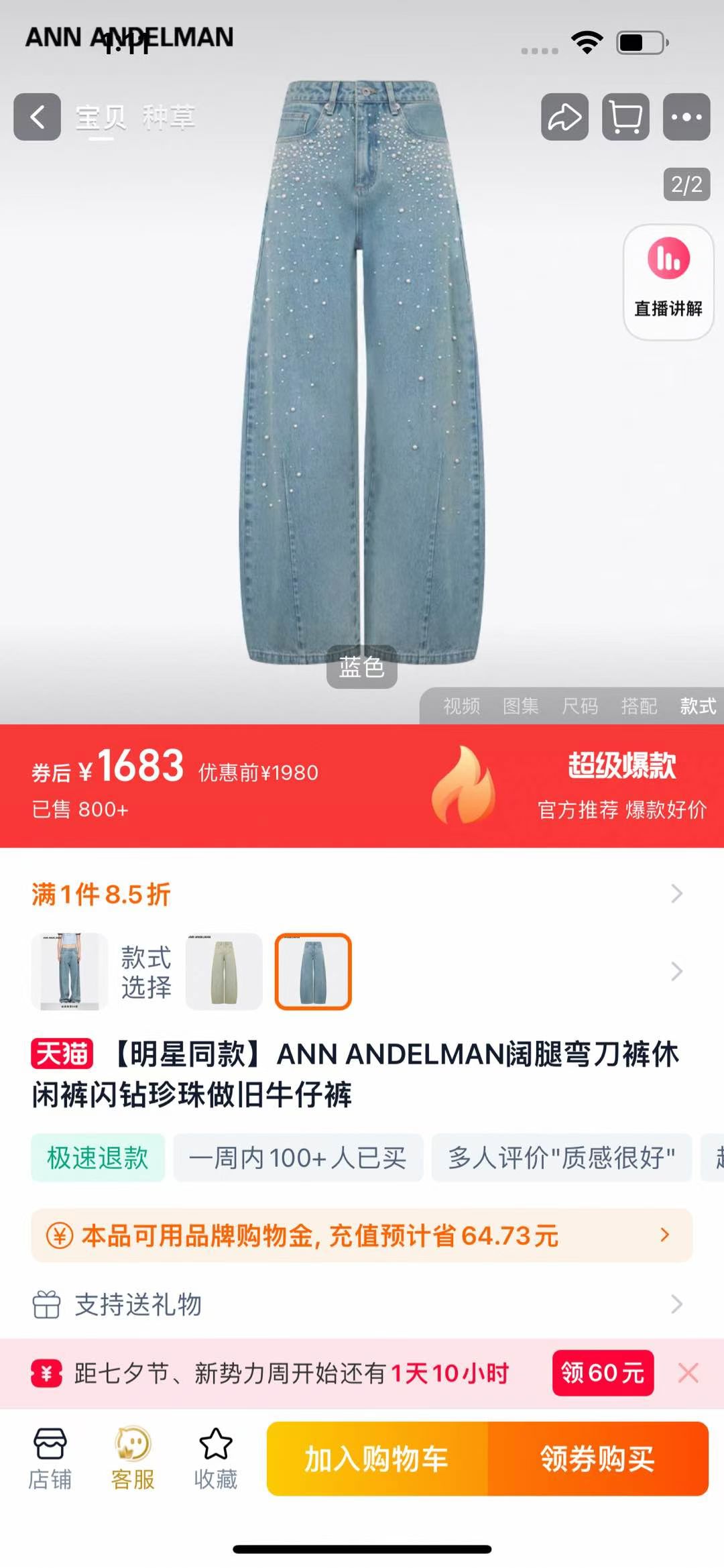The height and width of the screenshot is (1568, 724).
Task: Go back using the top arrow
Action: click(x=38, y=117)
